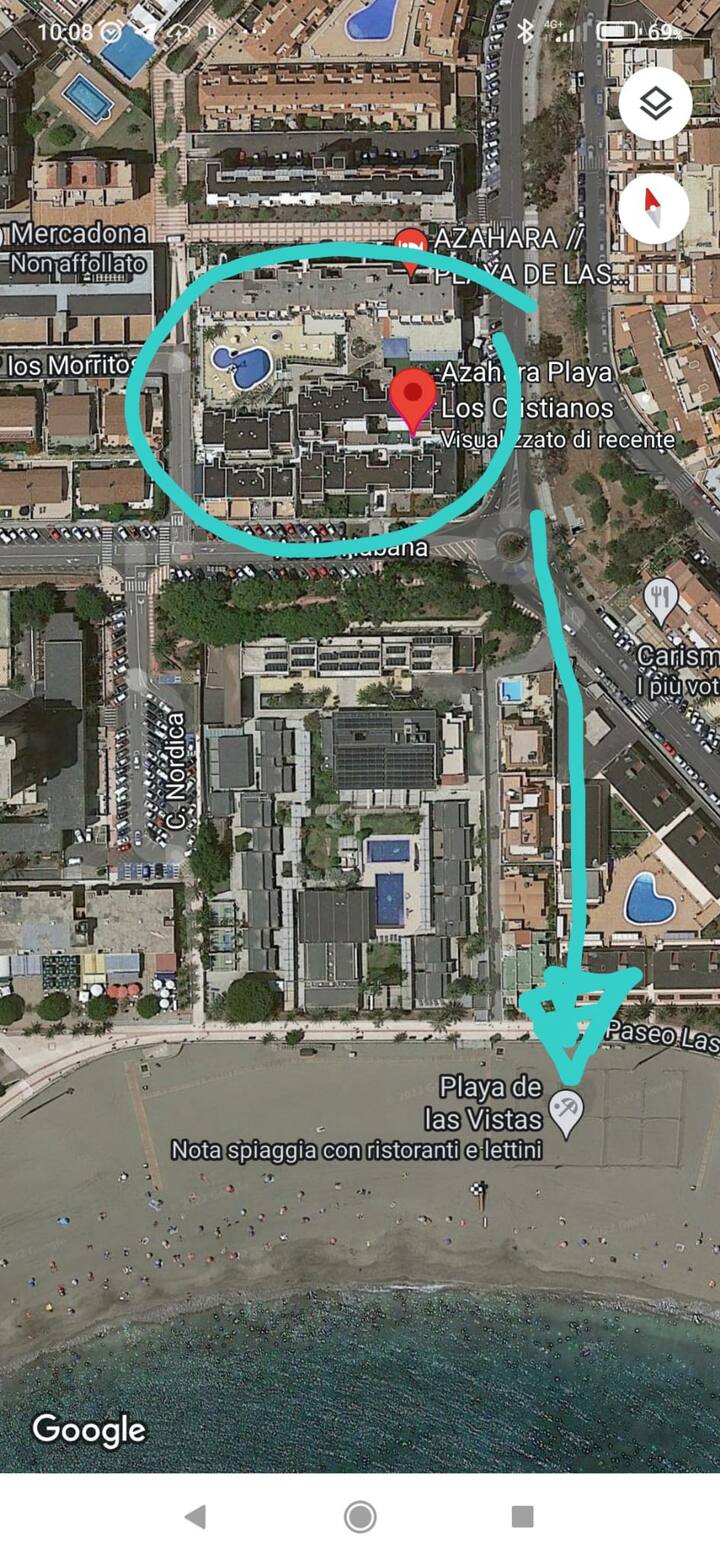The height and width of the screenshot is (1560, 720).
Task: Open the map layers button
Action: point(655,103)
